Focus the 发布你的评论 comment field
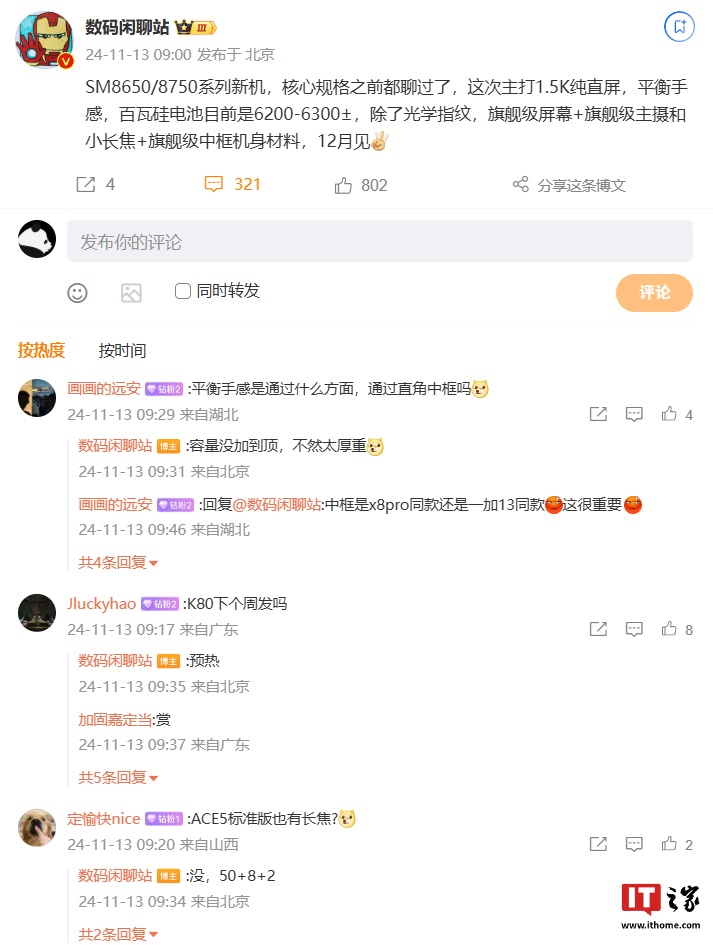This screenshot has width=713, height=945. (380, 242)
